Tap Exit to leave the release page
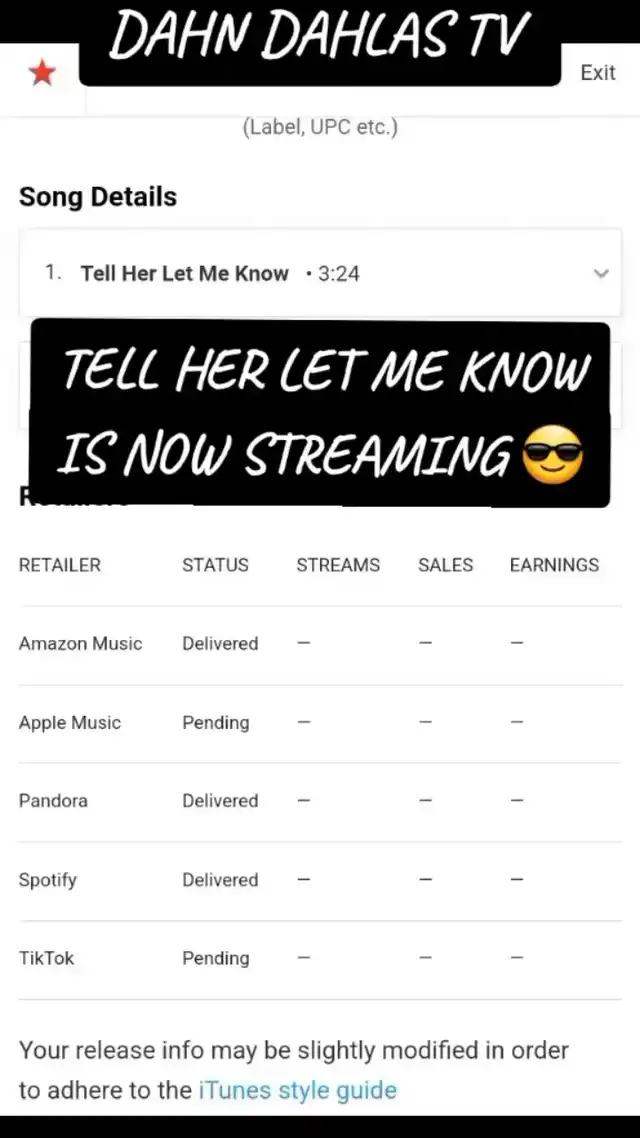The height and width of the screenshot is (1138, 640). (598, 73)
